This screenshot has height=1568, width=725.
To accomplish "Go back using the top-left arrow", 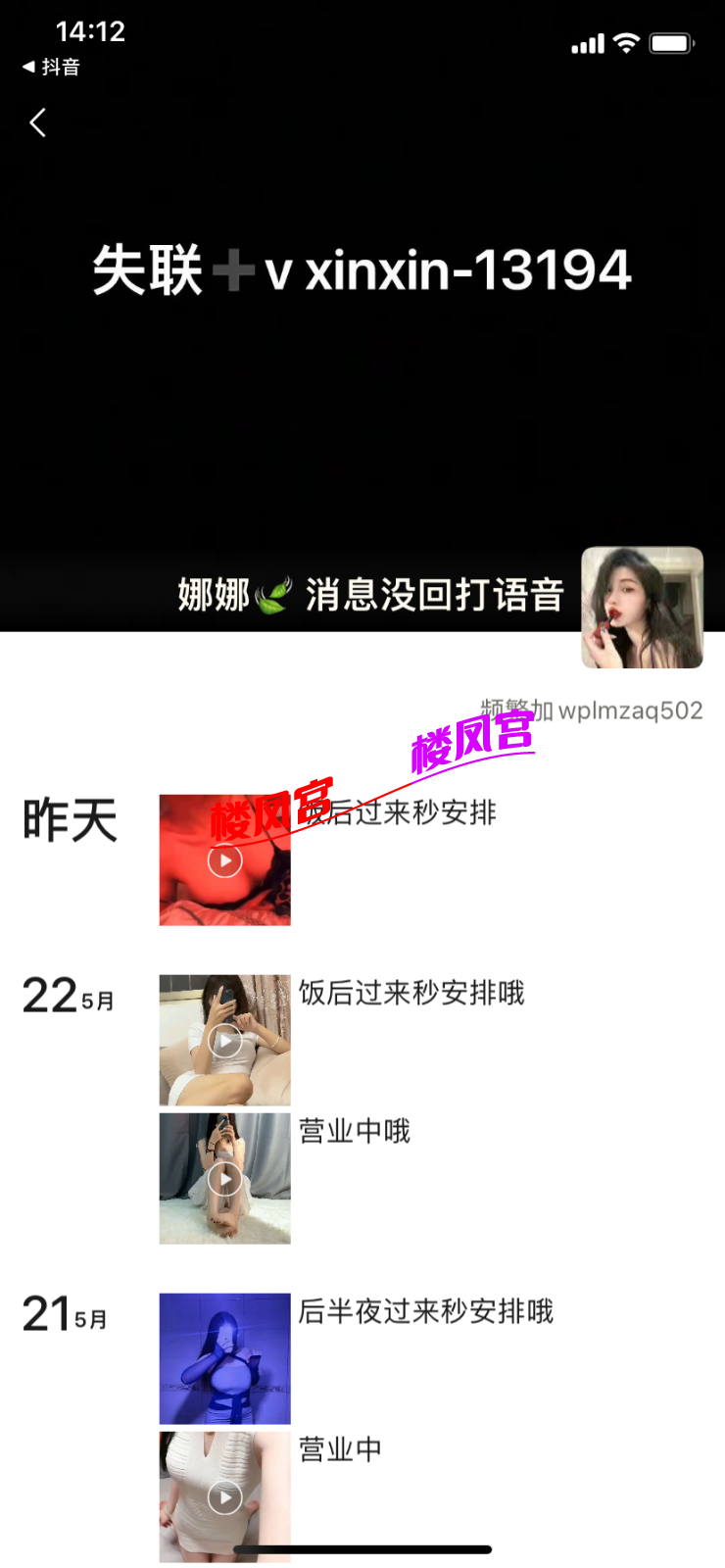I will (x=38, y=123).
